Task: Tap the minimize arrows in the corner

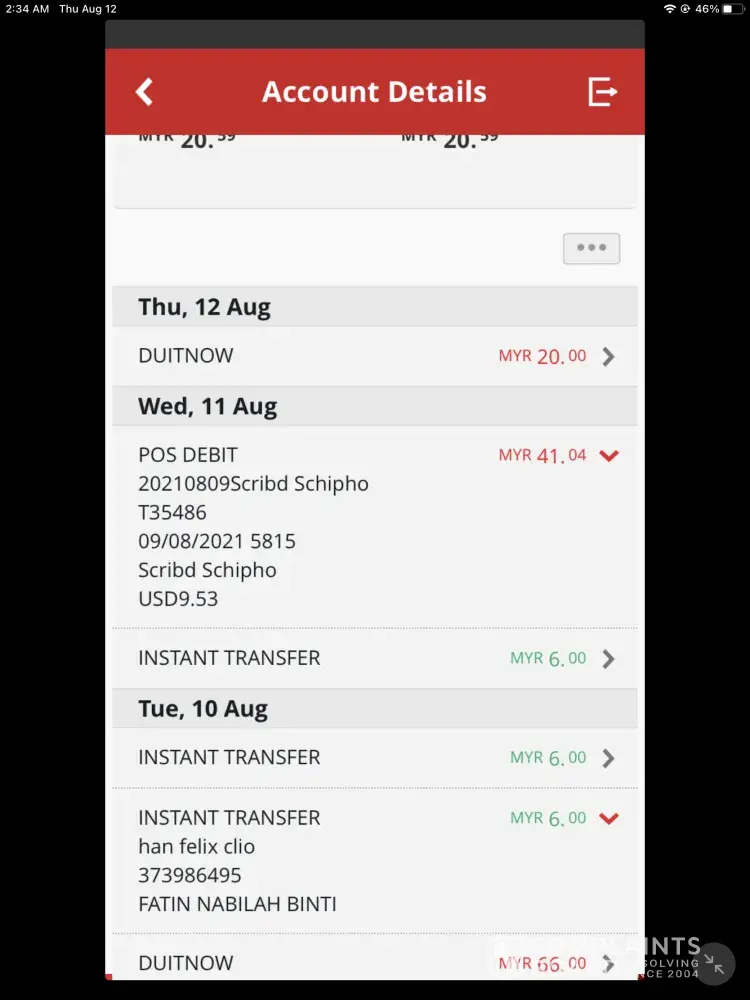Action: [x=714, y=964]
